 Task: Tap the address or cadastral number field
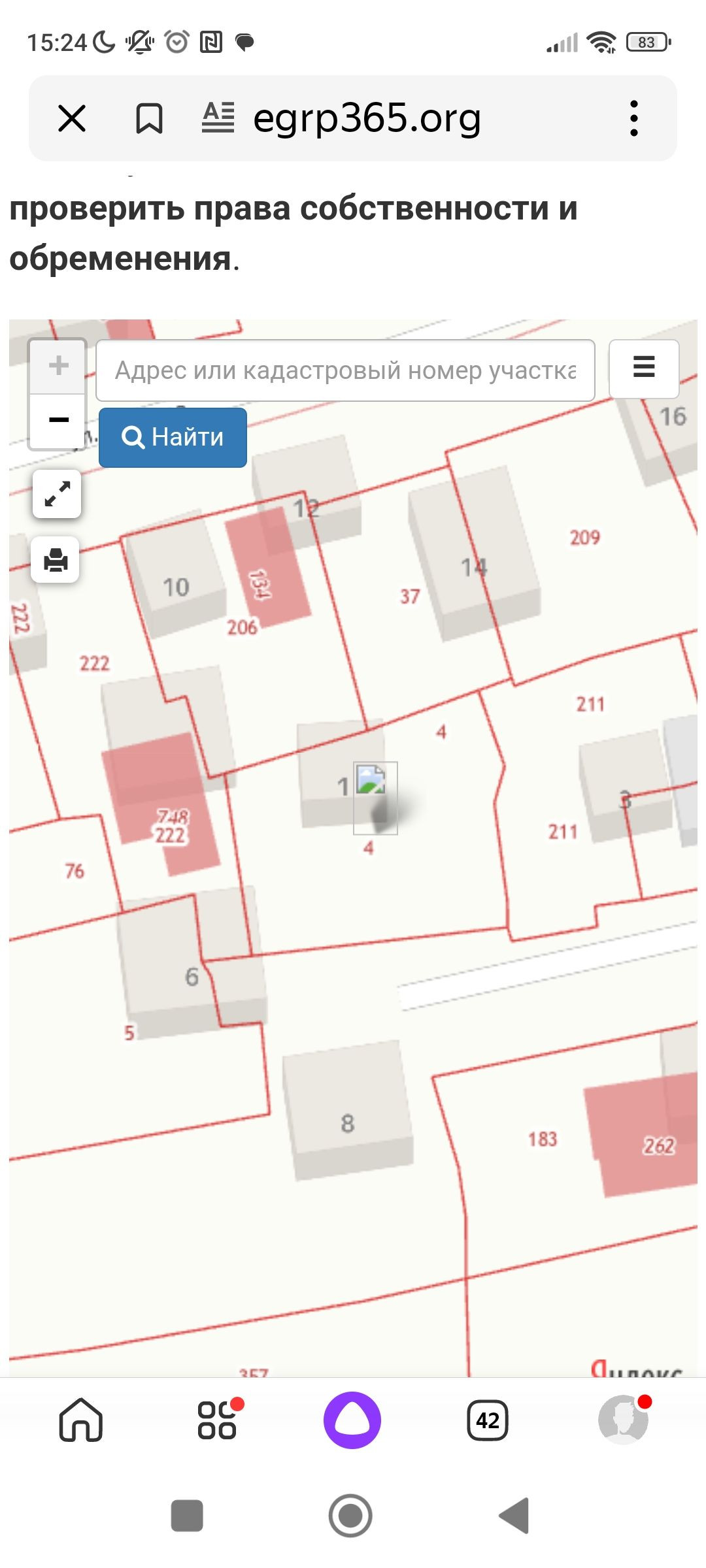(x=345, y=370)
